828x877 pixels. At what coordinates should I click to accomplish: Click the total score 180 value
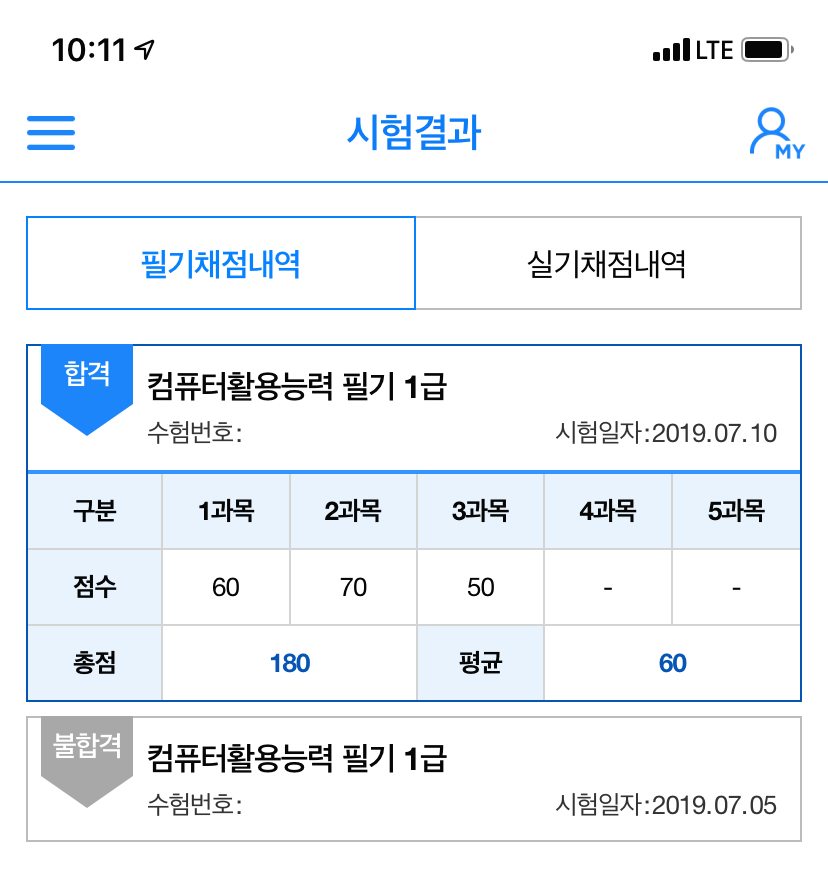(x=289, y=662)
